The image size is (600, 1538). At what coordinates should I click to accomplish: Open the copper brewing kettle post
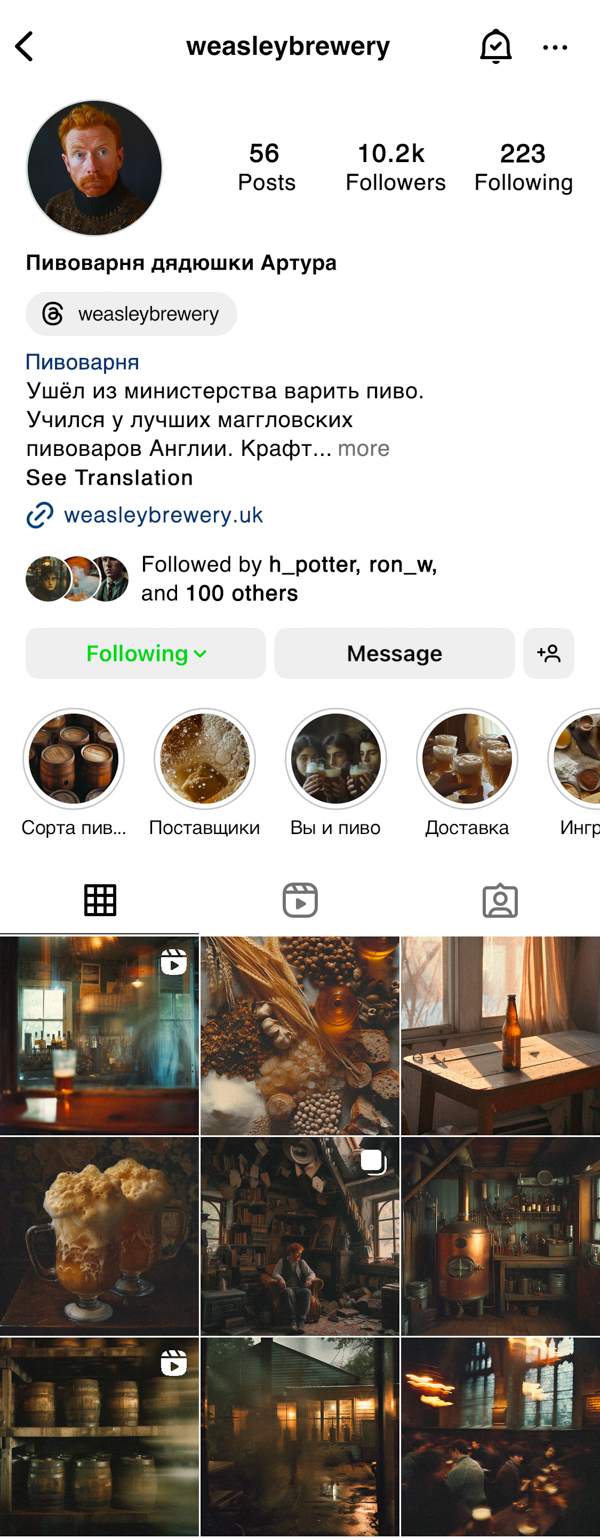coord(500,1235)
